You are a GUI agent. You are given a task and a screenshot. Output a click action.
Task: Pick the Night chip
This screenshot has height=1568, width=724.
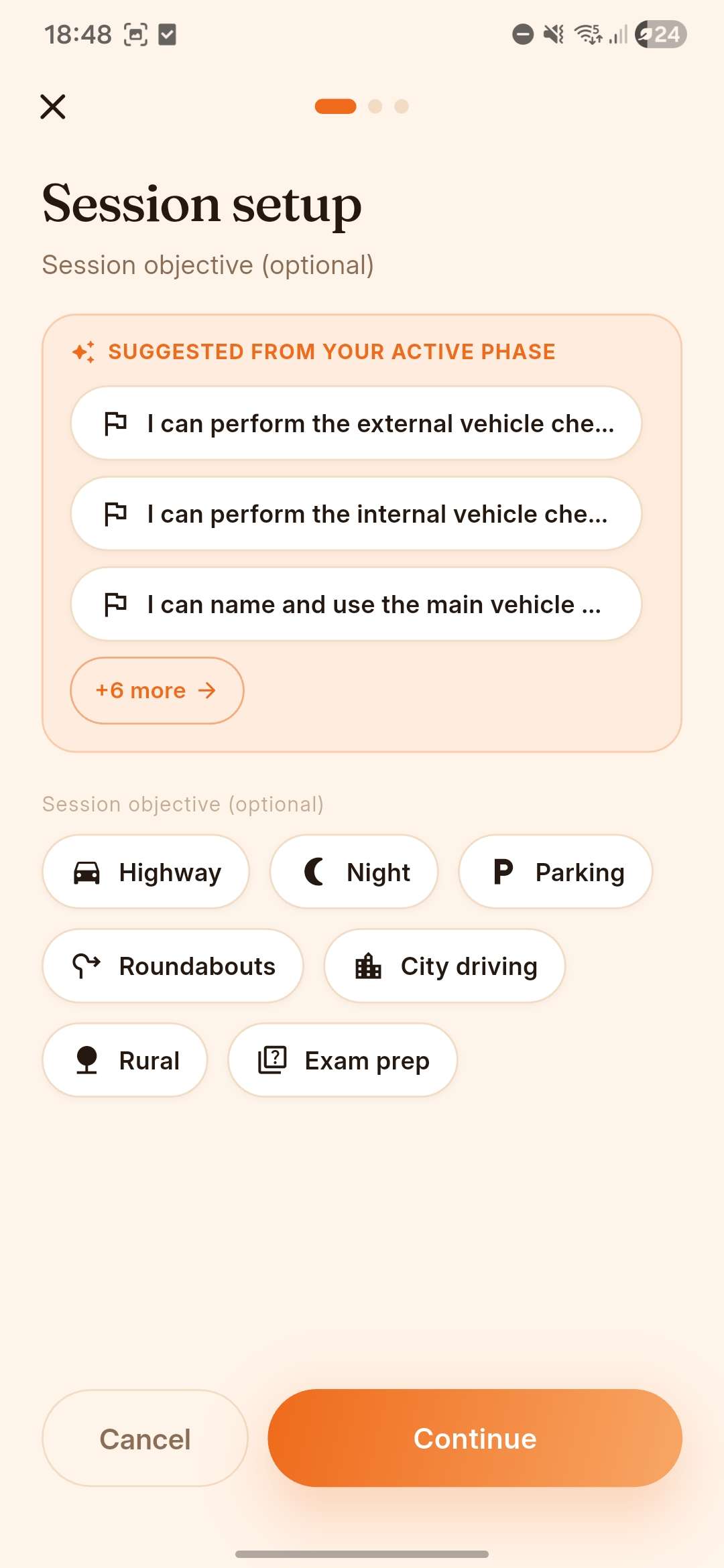pos(354,872)
